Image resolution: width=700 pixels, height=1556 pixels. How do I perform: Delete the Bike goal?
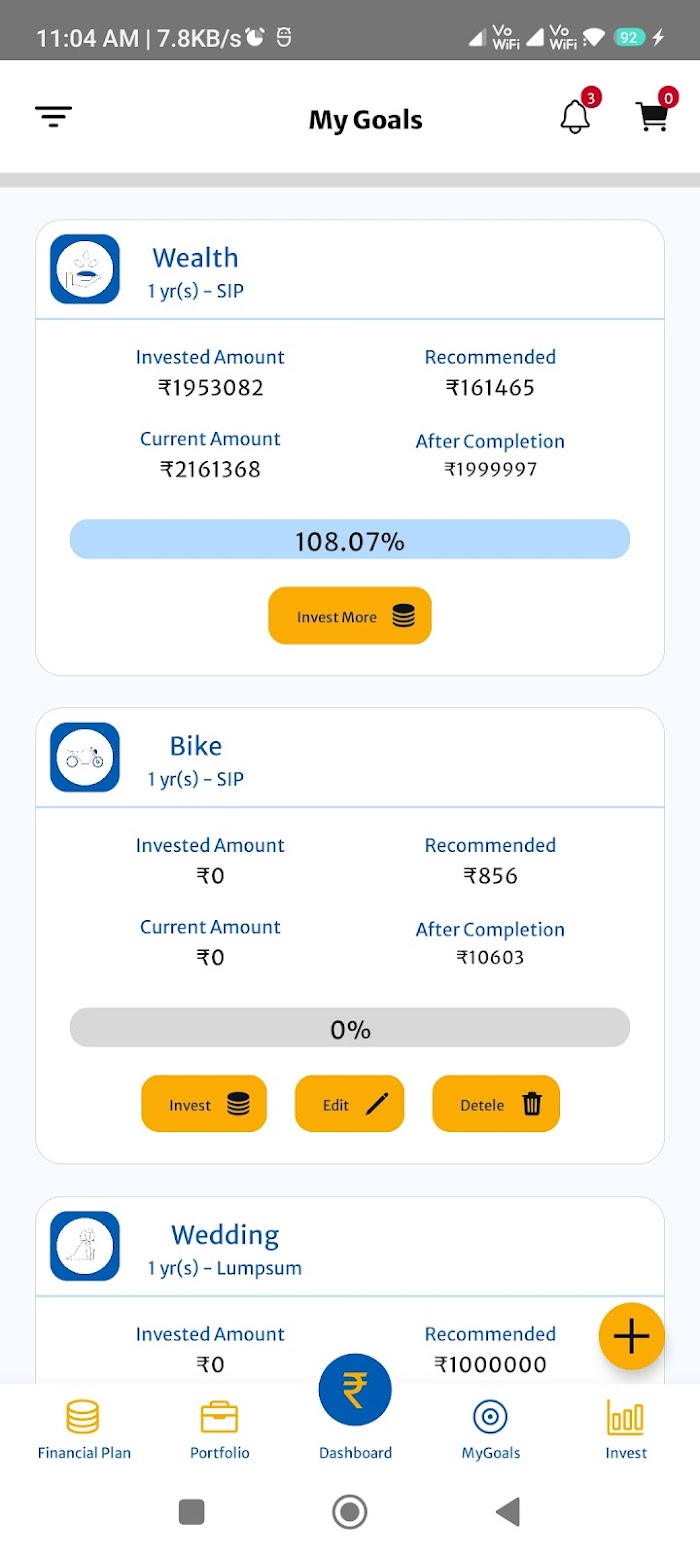tap(496, 1104)
